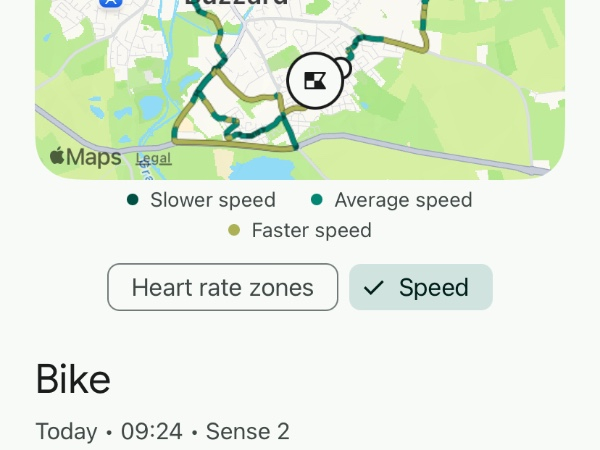The width and height of the screenshot is (600, 450).
Task: Select the Heart rate zones chip
Action: [x=222, y=288]
